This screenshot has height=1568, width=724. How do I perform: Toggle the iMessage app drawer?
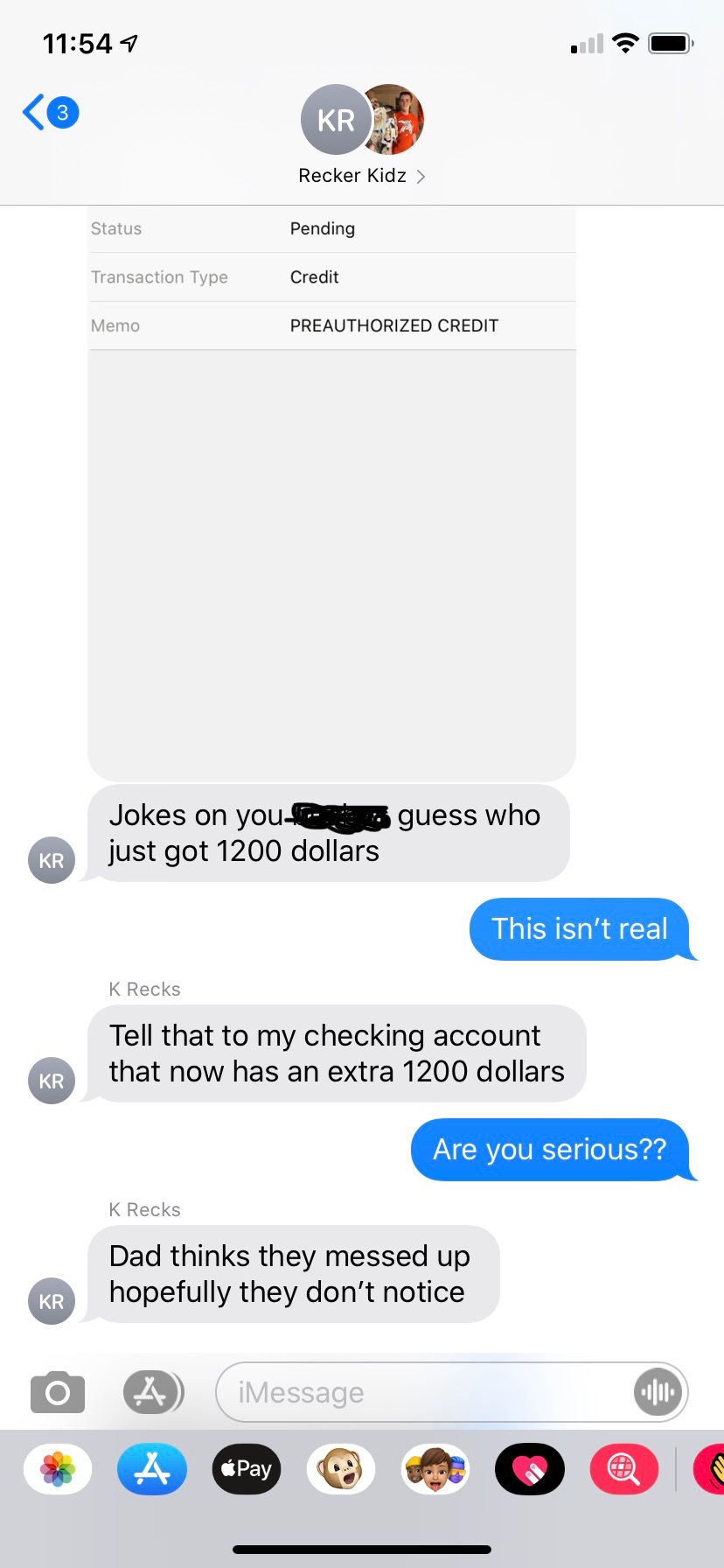[153, 1392]
